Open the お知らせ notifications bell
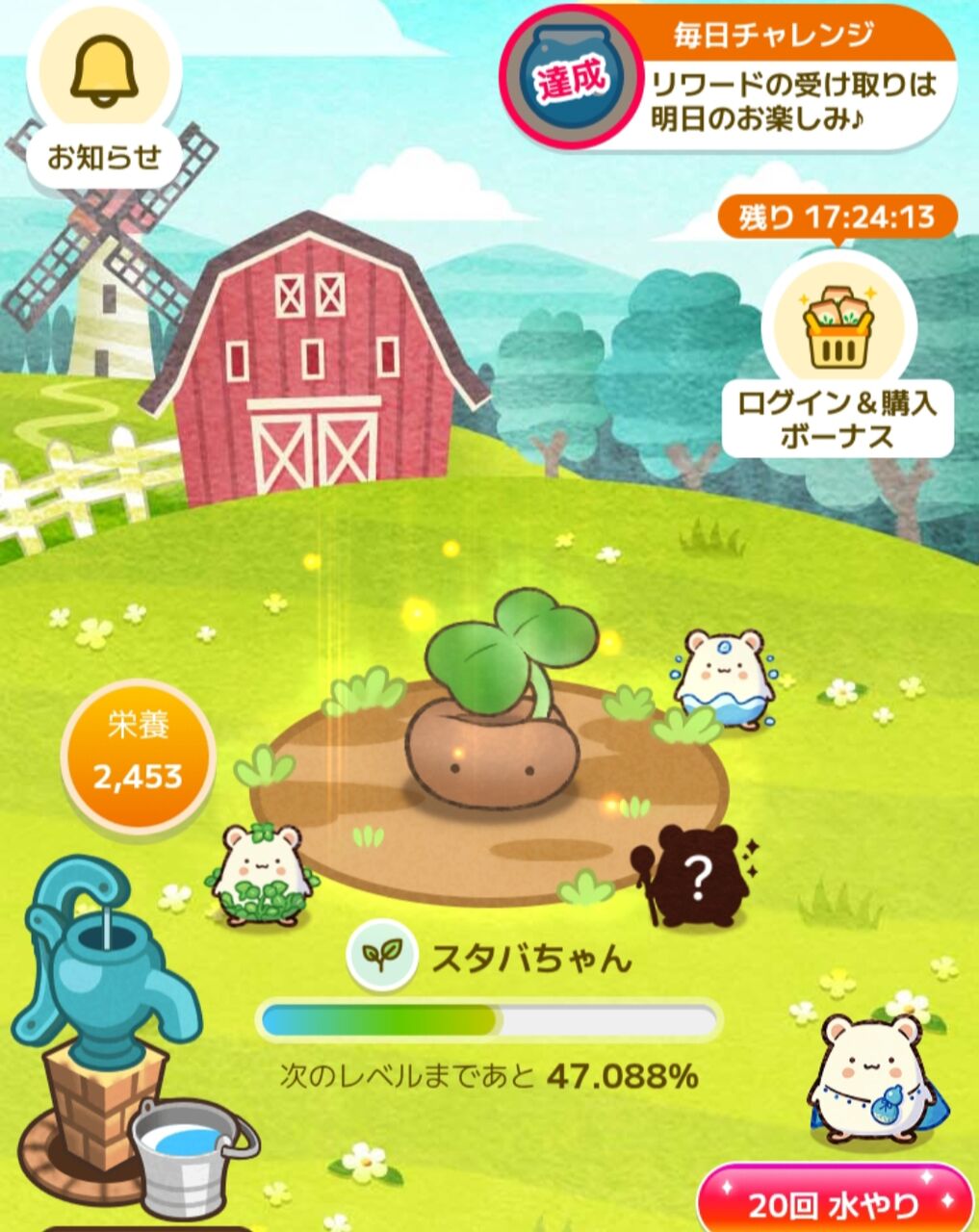Viewport: 979px width, 1232px height. [104, 101]
